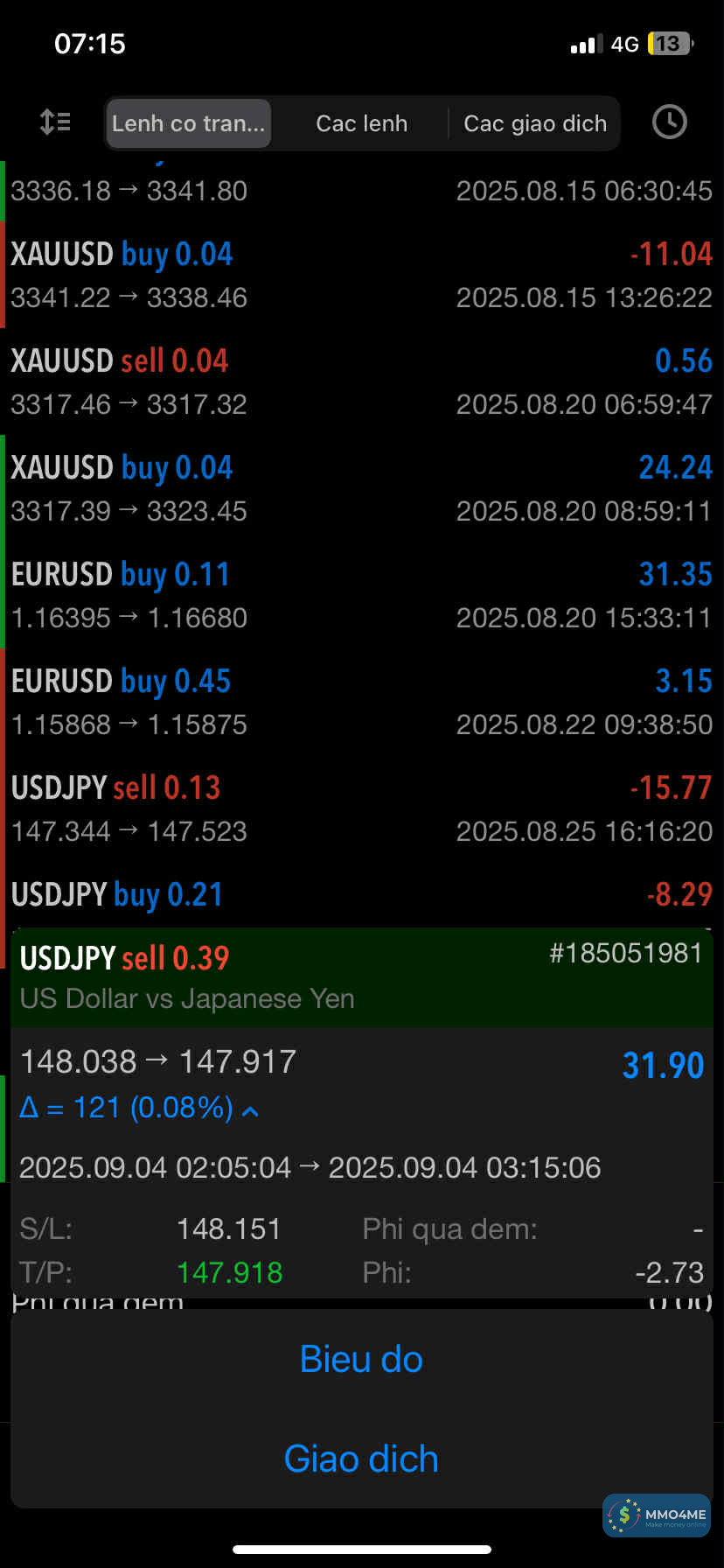Image resolution: width=724 pixels, height=1568 pixels.
Task: Open the sort options icon
Action: click(55, 122)
